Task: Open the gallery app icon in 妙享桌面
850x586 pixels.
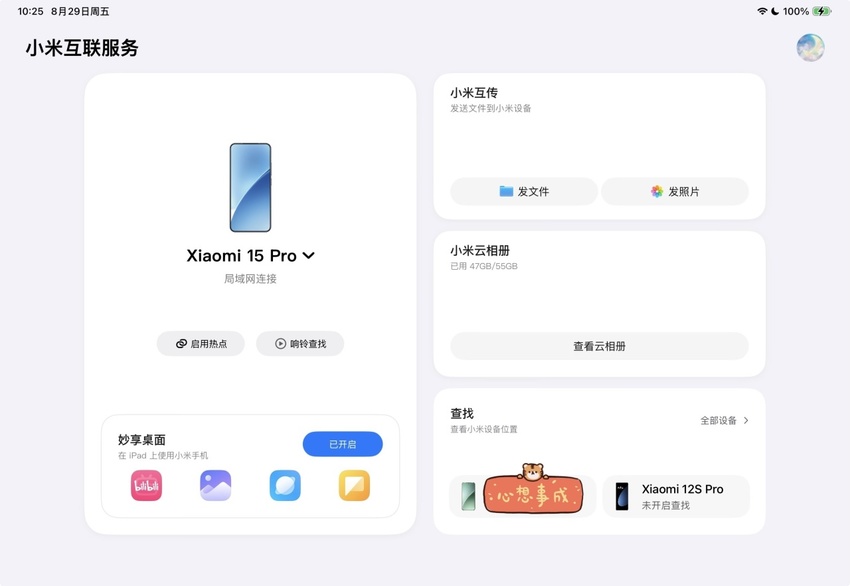Action: 216,486
